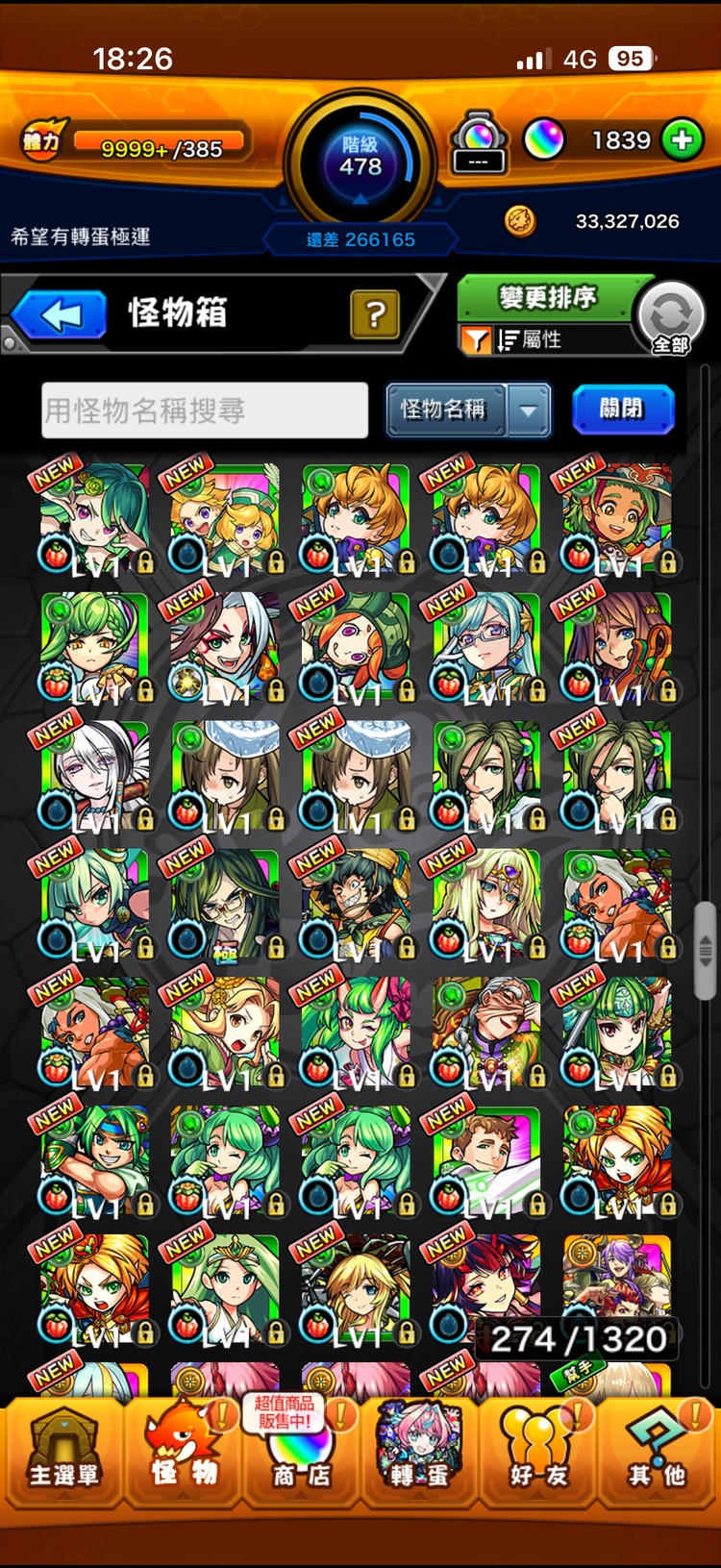Focus the monster name search field
Viewport: 721px width, 1568px height.
205,411
